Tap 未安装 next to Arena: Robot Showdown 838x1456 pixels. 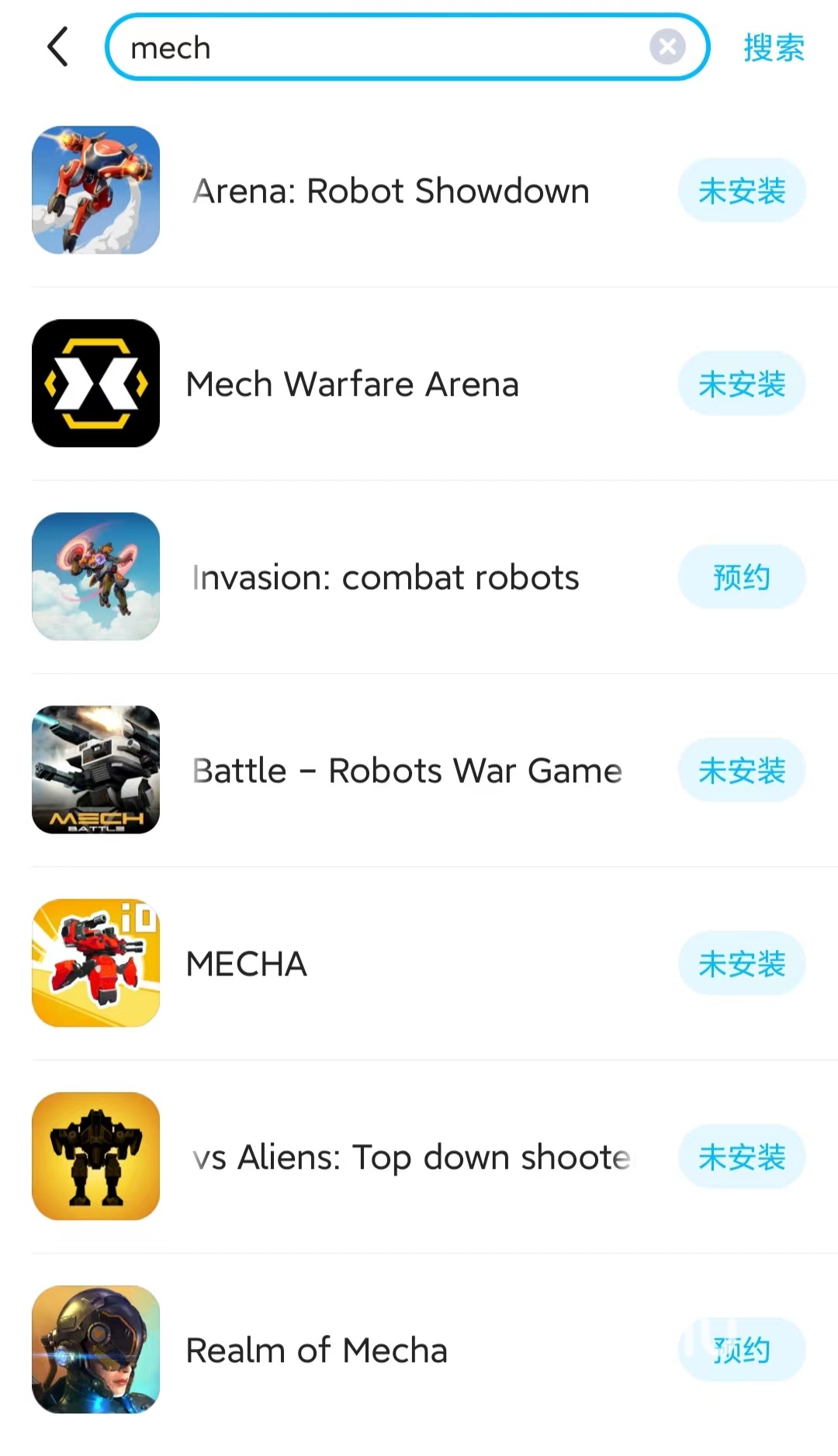(742, 191)
